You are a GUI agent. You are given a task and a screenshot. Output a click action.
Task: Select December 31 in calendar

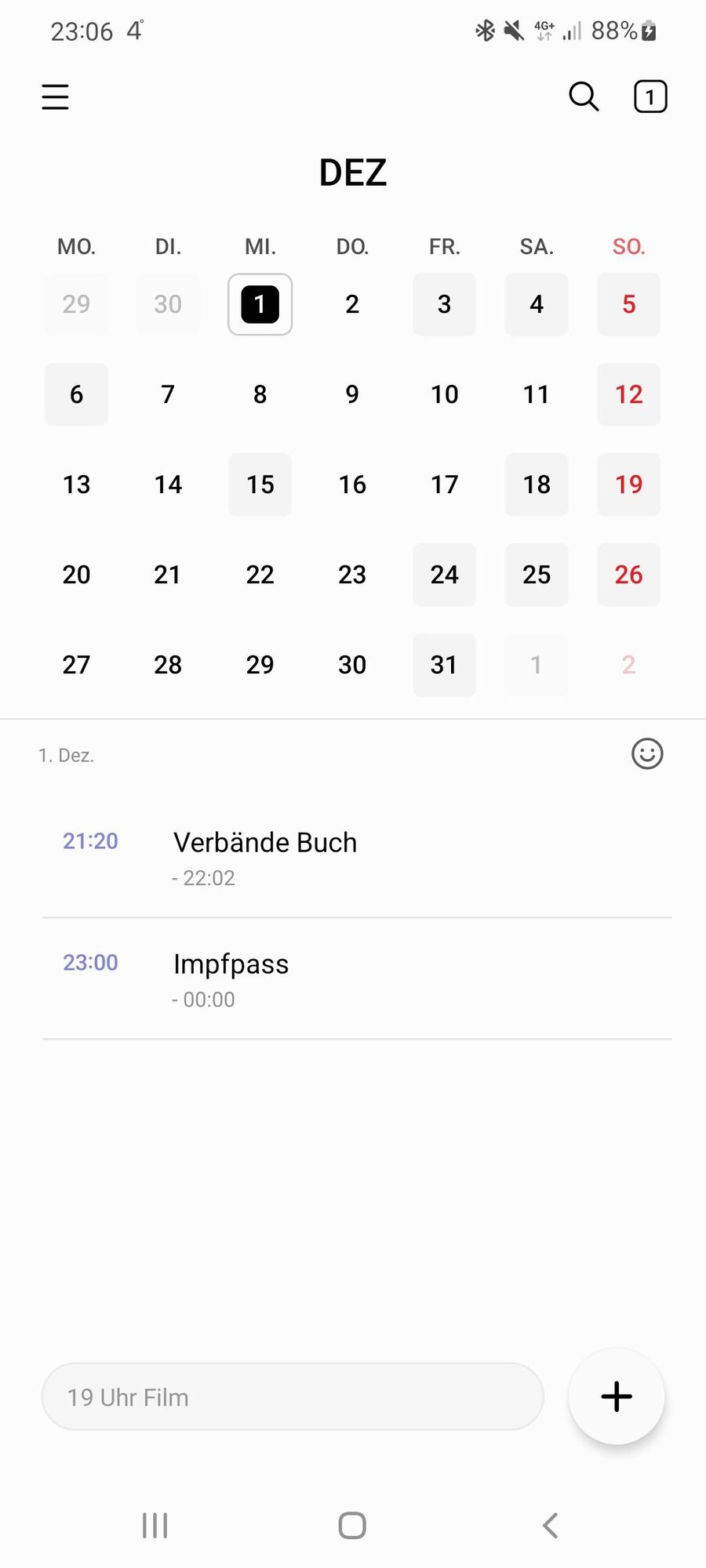tap(444, 665)
